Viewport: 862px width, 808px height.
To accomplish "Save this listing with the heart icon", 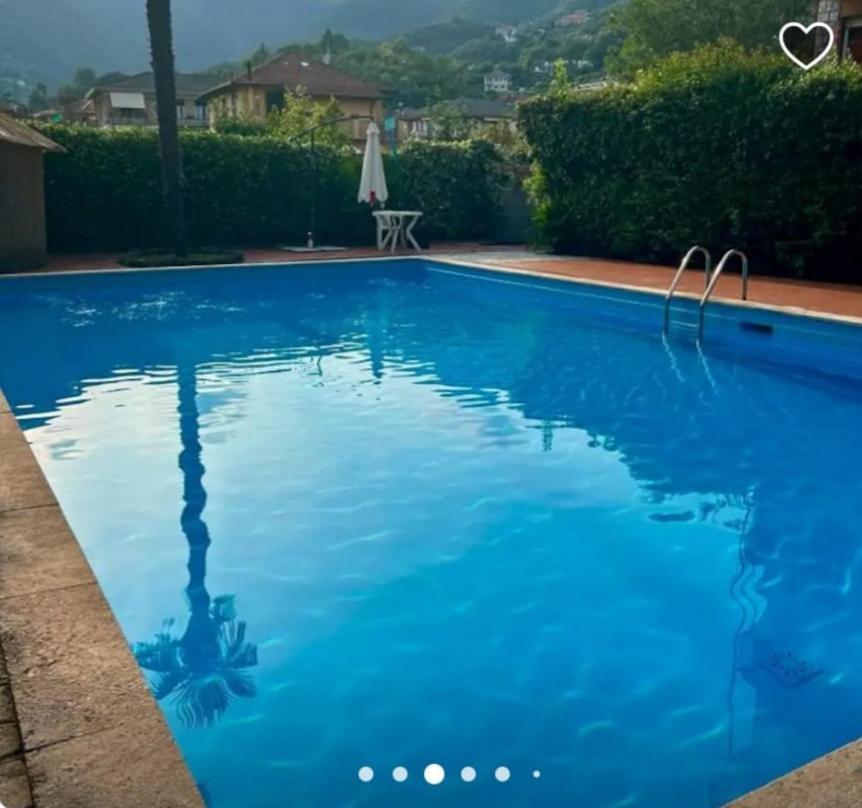I will point(805,44).
